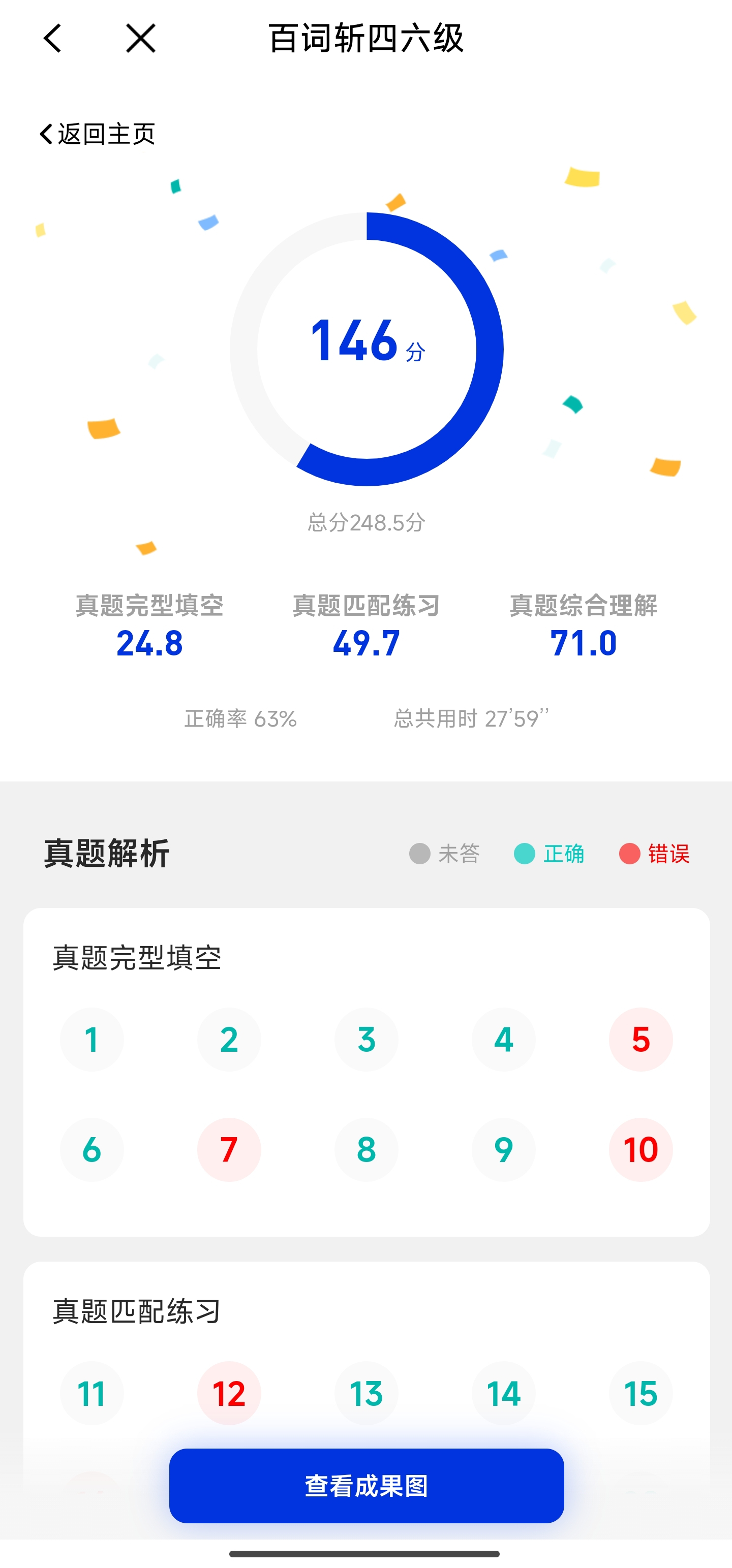Review incorrect question 7
The height and width of the screenshot is (1568, 732).
coord(229,1149)
